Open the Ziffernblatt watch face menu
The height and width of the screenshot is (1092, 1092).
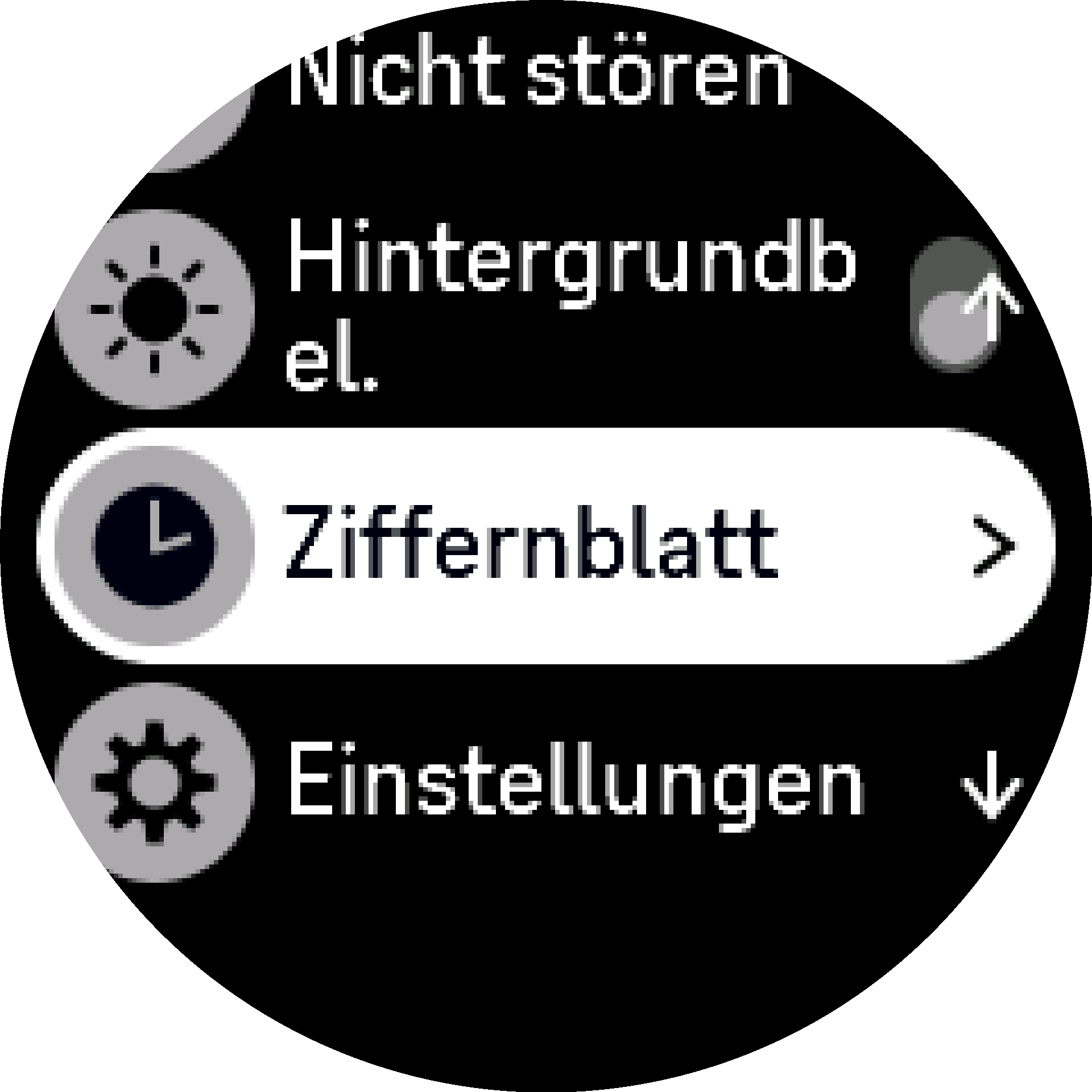[546, 545]
